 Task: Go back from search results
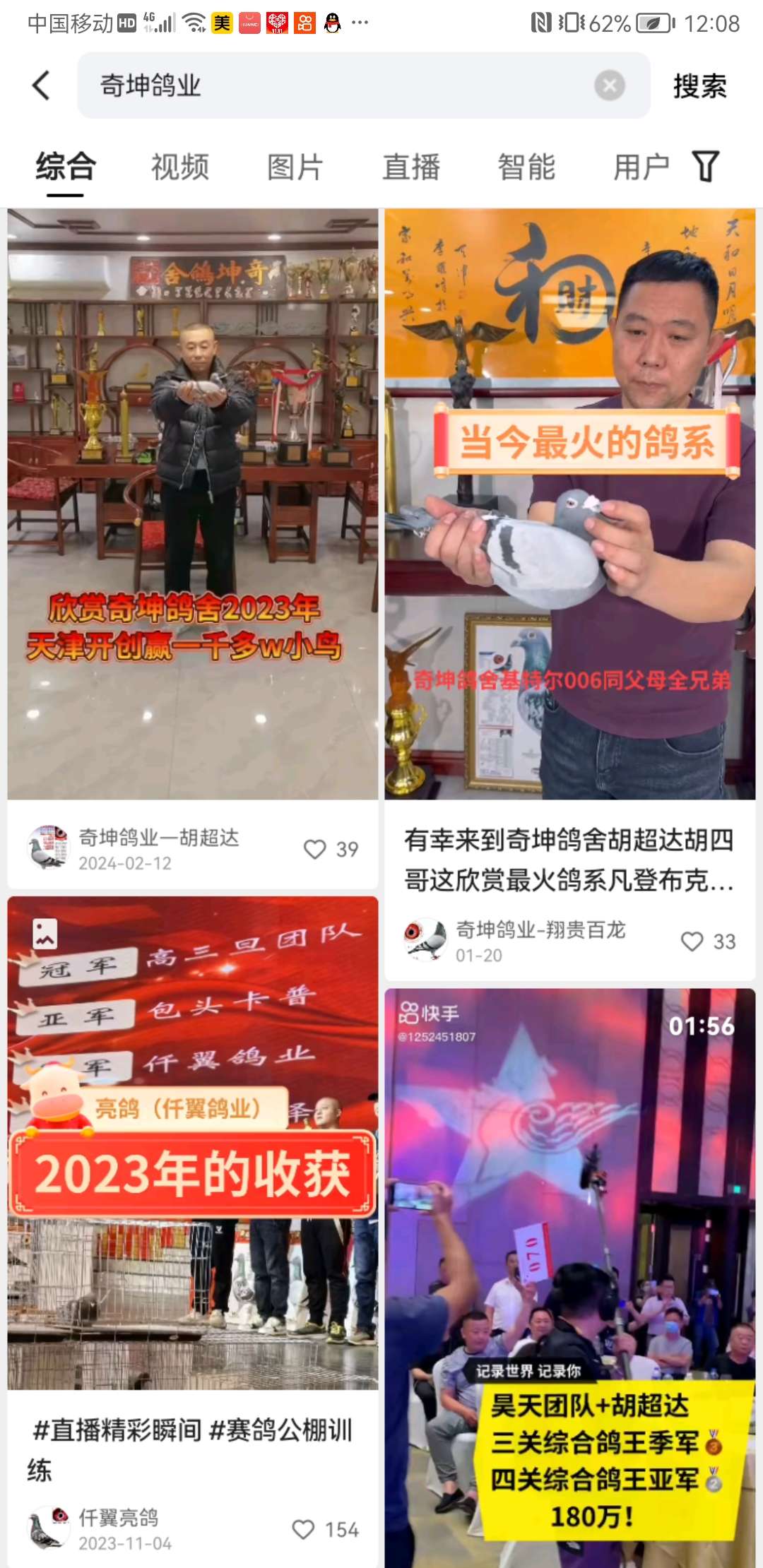point(42,85)
